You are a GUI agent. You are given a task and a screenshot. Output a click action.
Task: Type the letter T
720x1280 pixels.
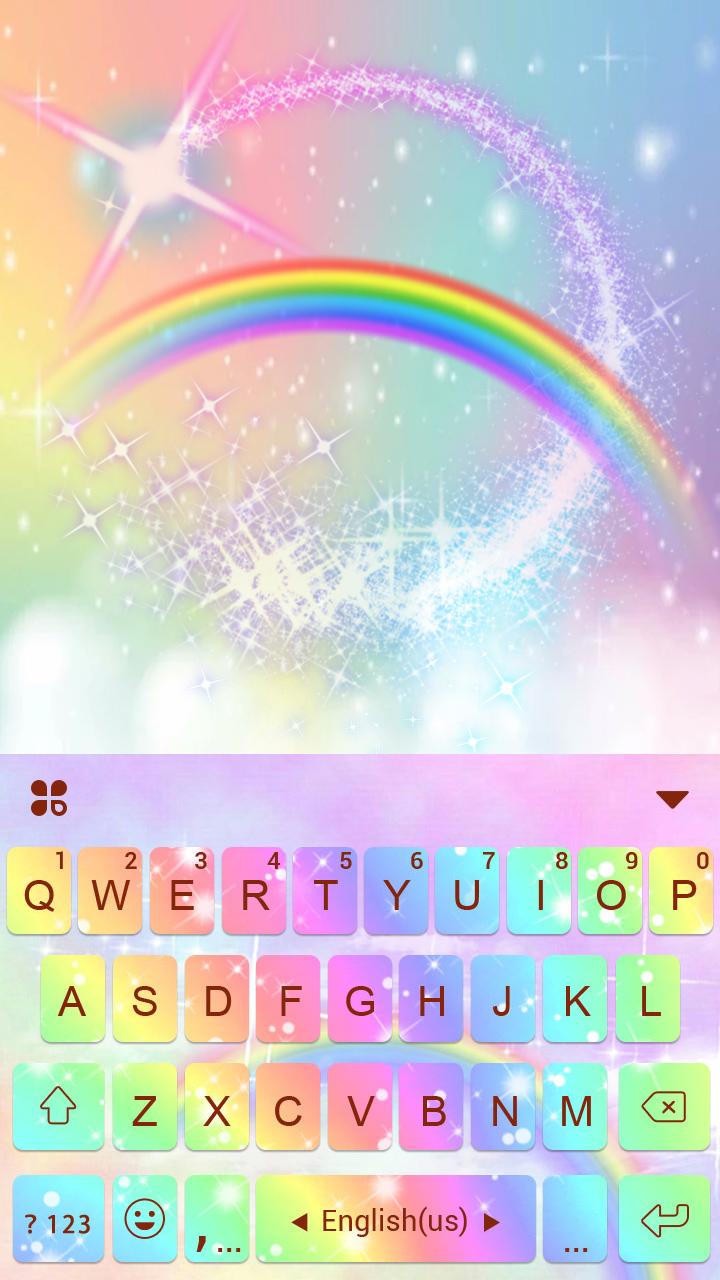pyautogui.click(x=325, y=891)
